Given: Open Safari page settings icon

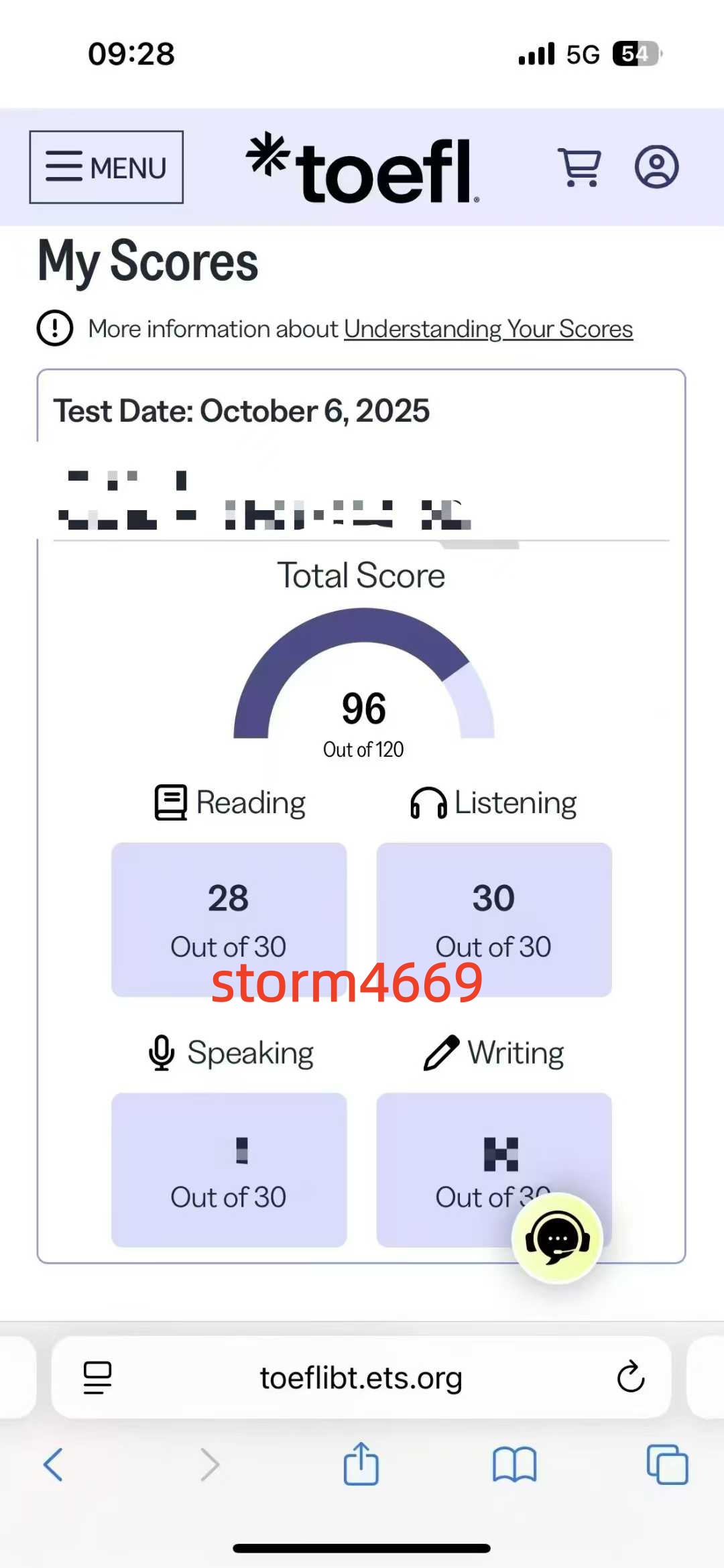Looking at the screenshot, I should click(98, 1378).
